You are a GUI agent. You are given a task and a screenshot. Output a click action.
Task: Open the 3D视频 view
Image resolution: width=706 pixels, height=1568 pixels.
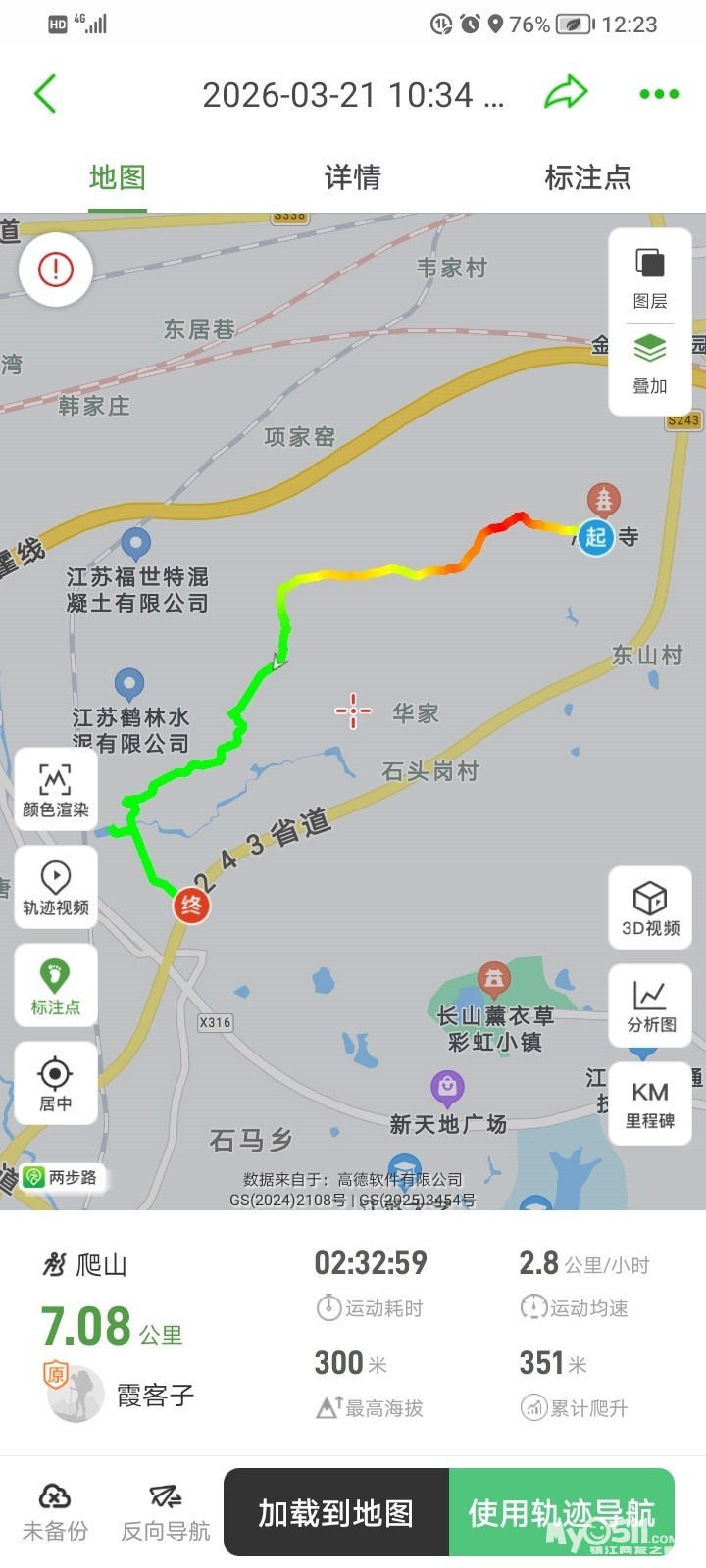[x=650, y=908]
